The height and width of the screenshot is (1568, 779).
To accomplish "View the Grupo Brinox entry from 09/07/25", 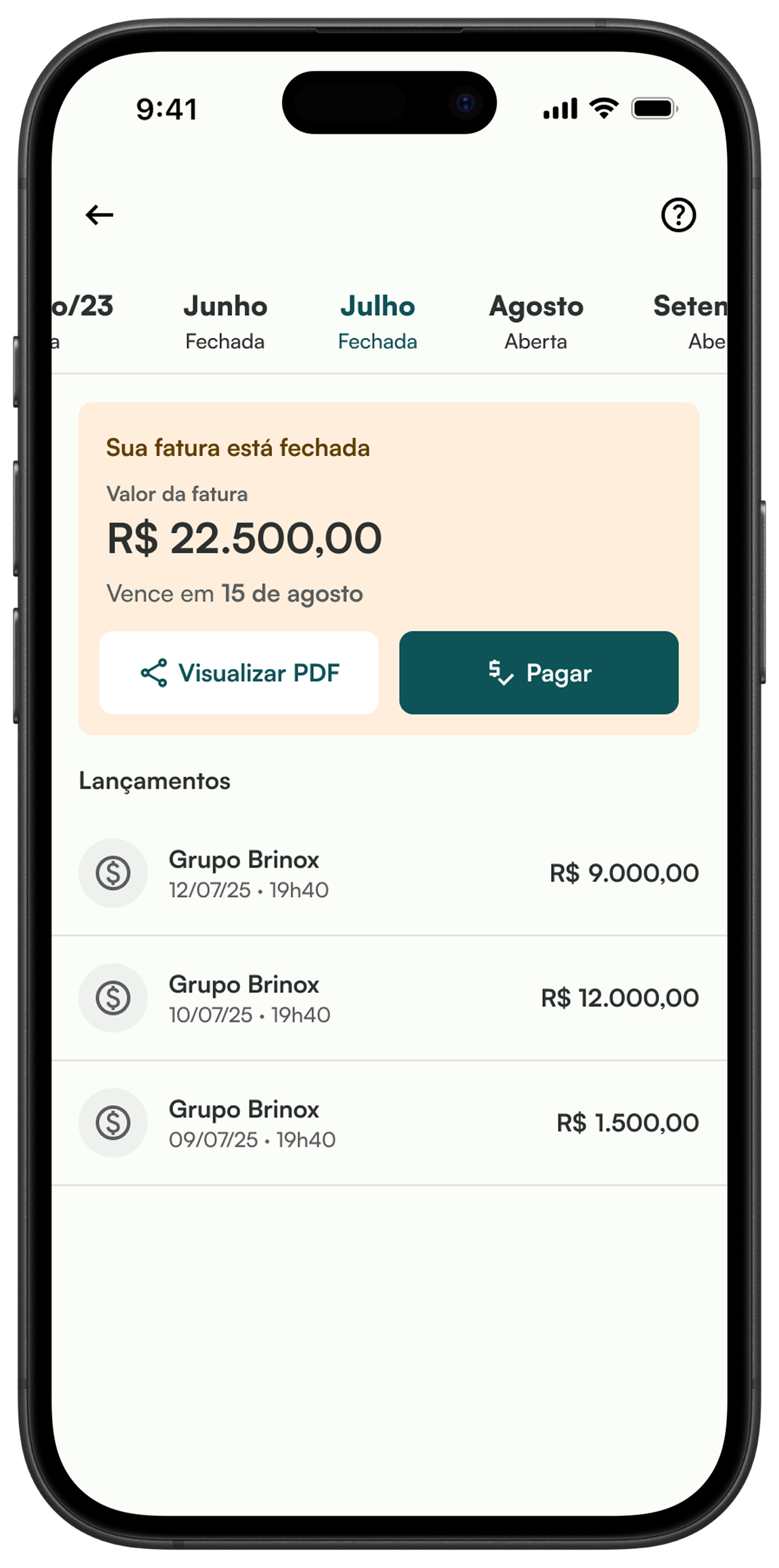I will (x=389, y=1123).
